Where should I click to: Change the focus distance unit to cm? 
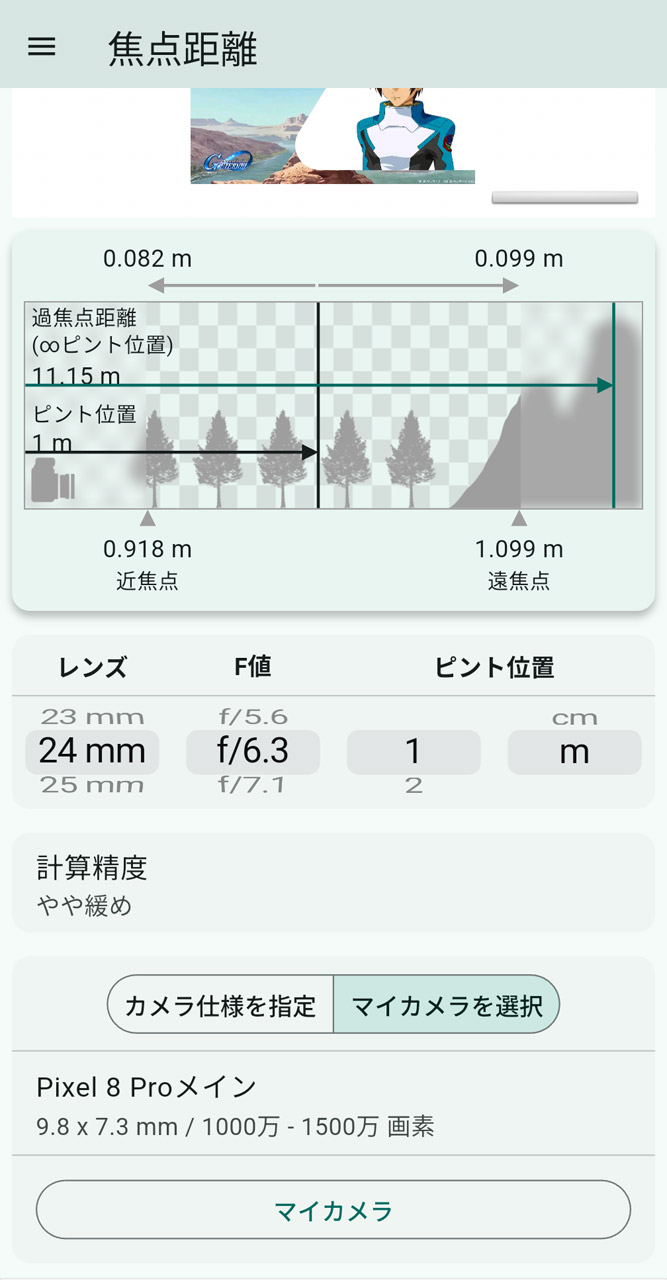click(x=574, y=717)
